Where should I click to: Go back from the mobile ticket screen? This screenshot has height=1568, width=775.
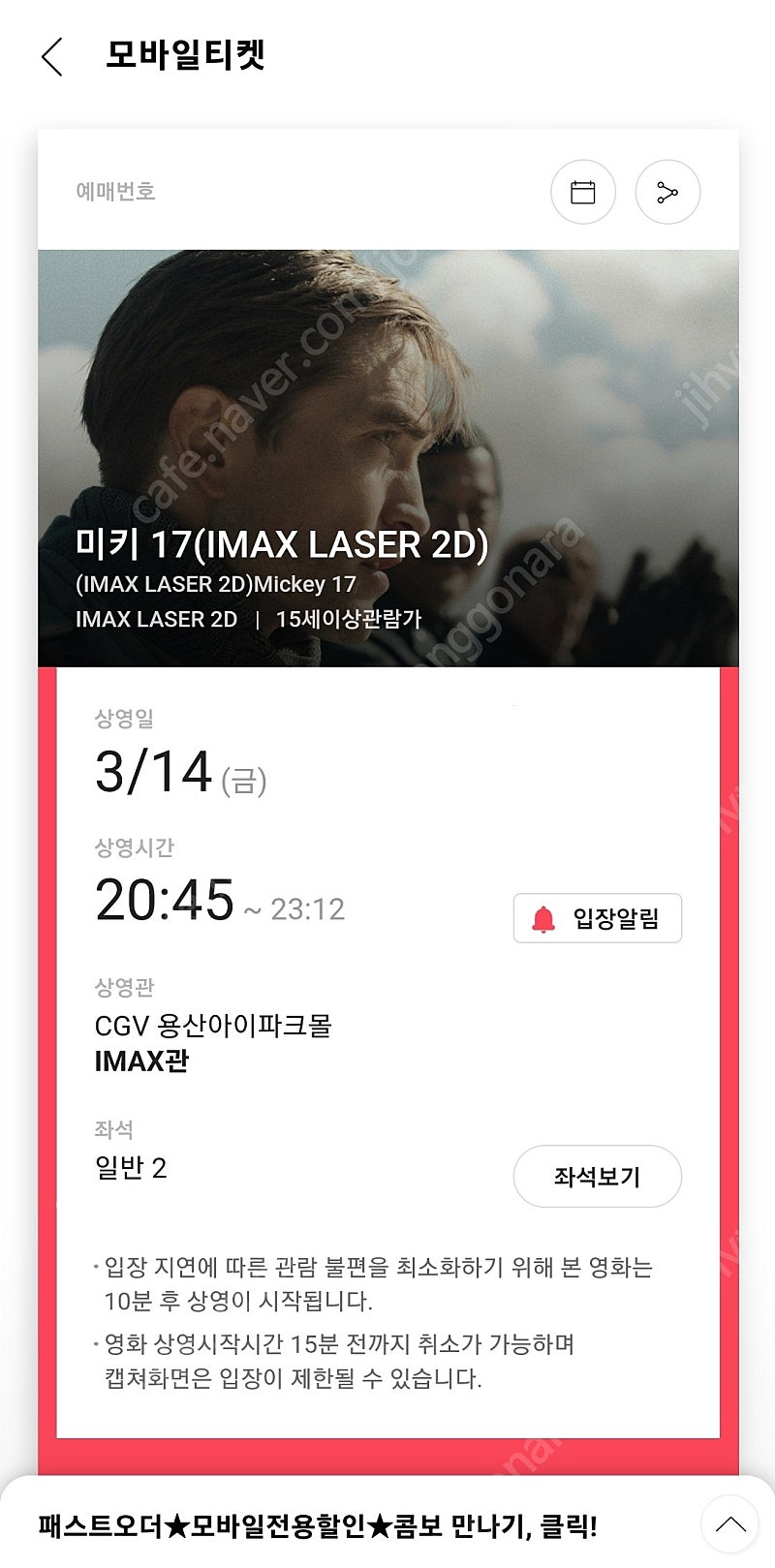tap(52, 57)
